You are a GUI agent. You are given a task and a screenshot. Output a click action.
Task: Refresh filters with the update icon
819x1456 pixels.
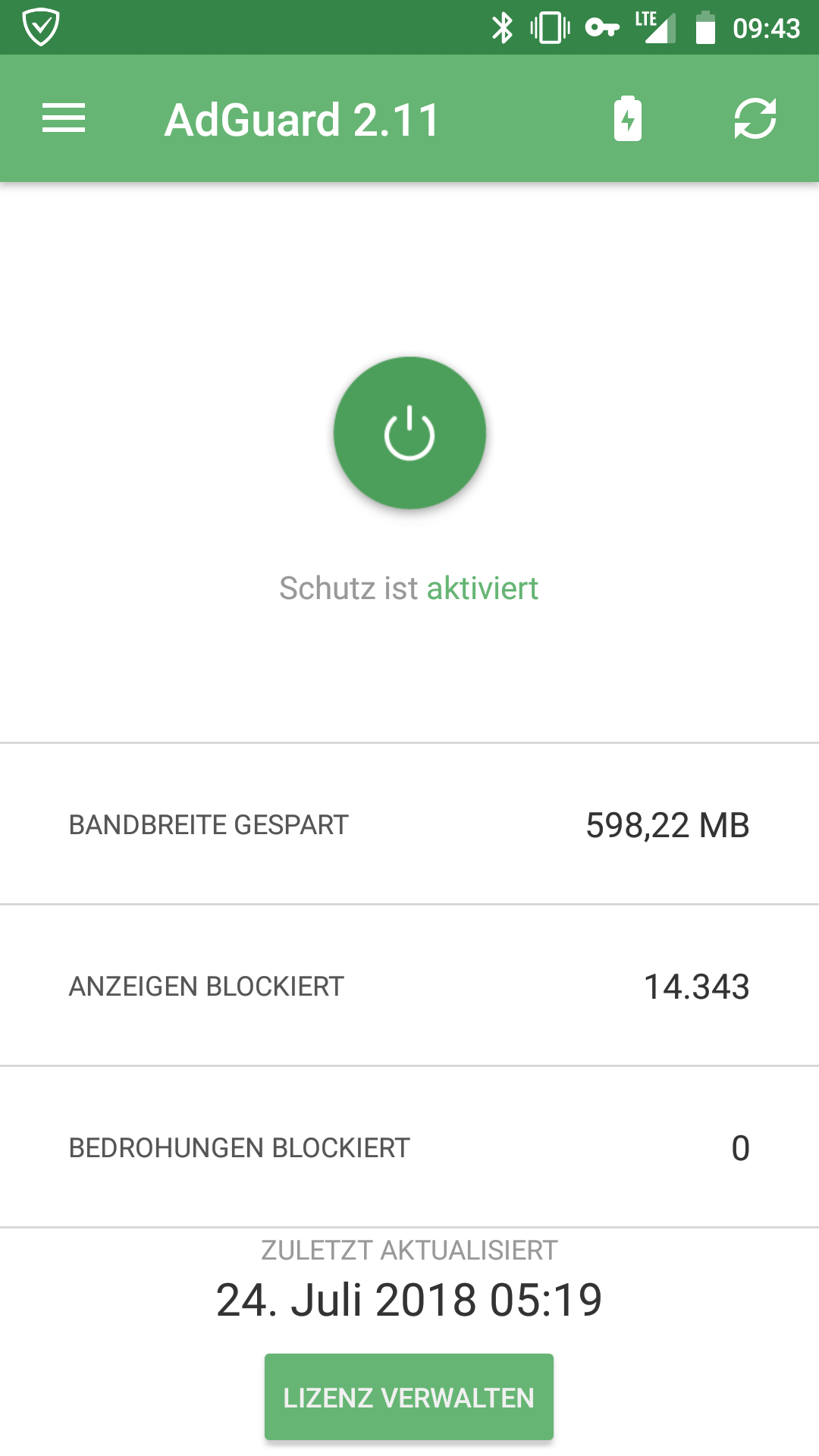(x=755, y=119)
